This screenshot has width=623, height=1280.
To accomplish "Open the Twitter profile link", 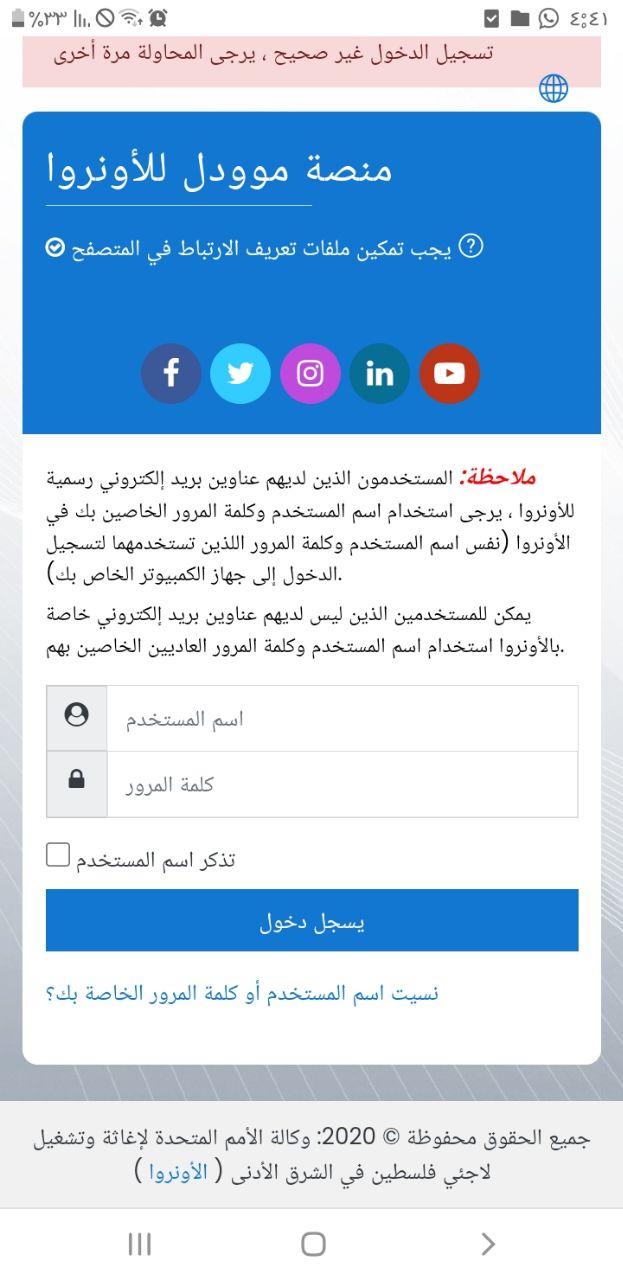I will pyautogui.click(x=241, y=374).
